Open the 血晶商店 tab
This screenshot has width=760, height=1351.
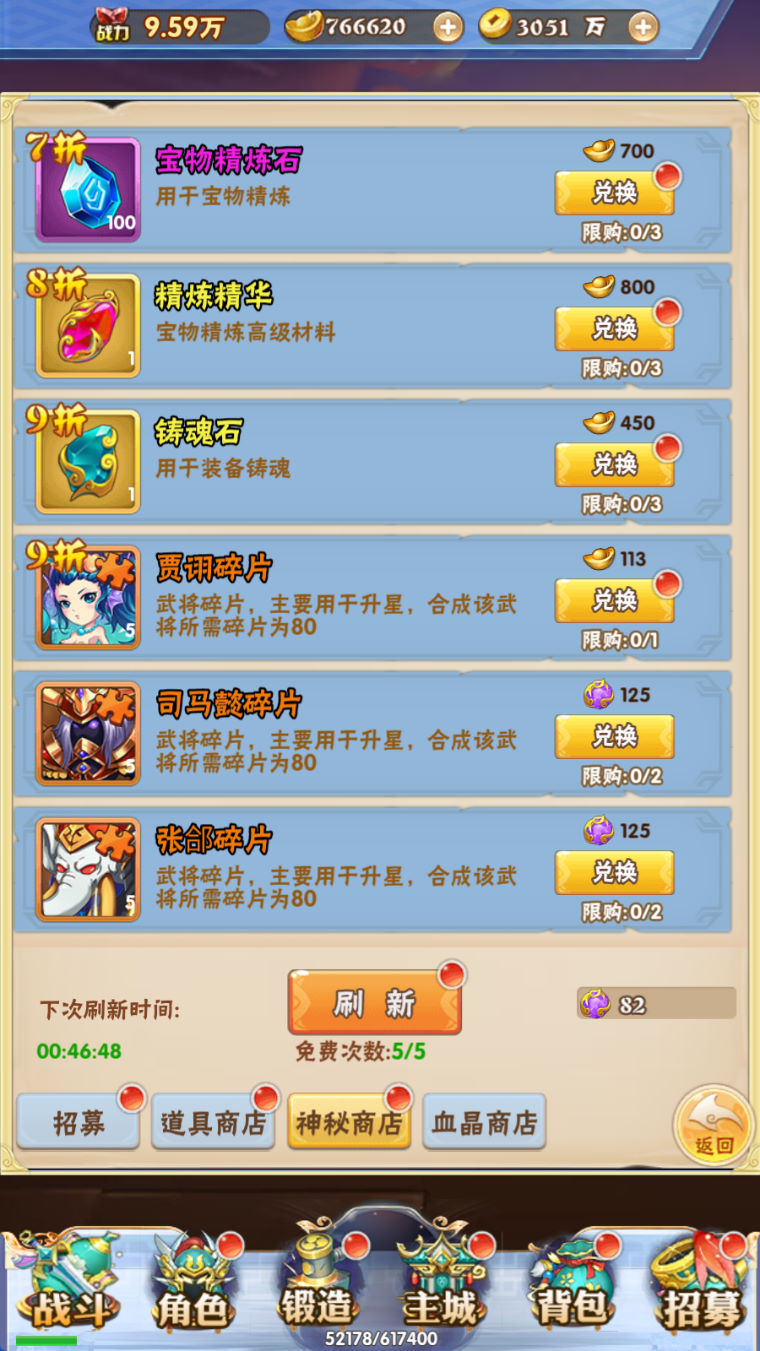click(484, 1123)
